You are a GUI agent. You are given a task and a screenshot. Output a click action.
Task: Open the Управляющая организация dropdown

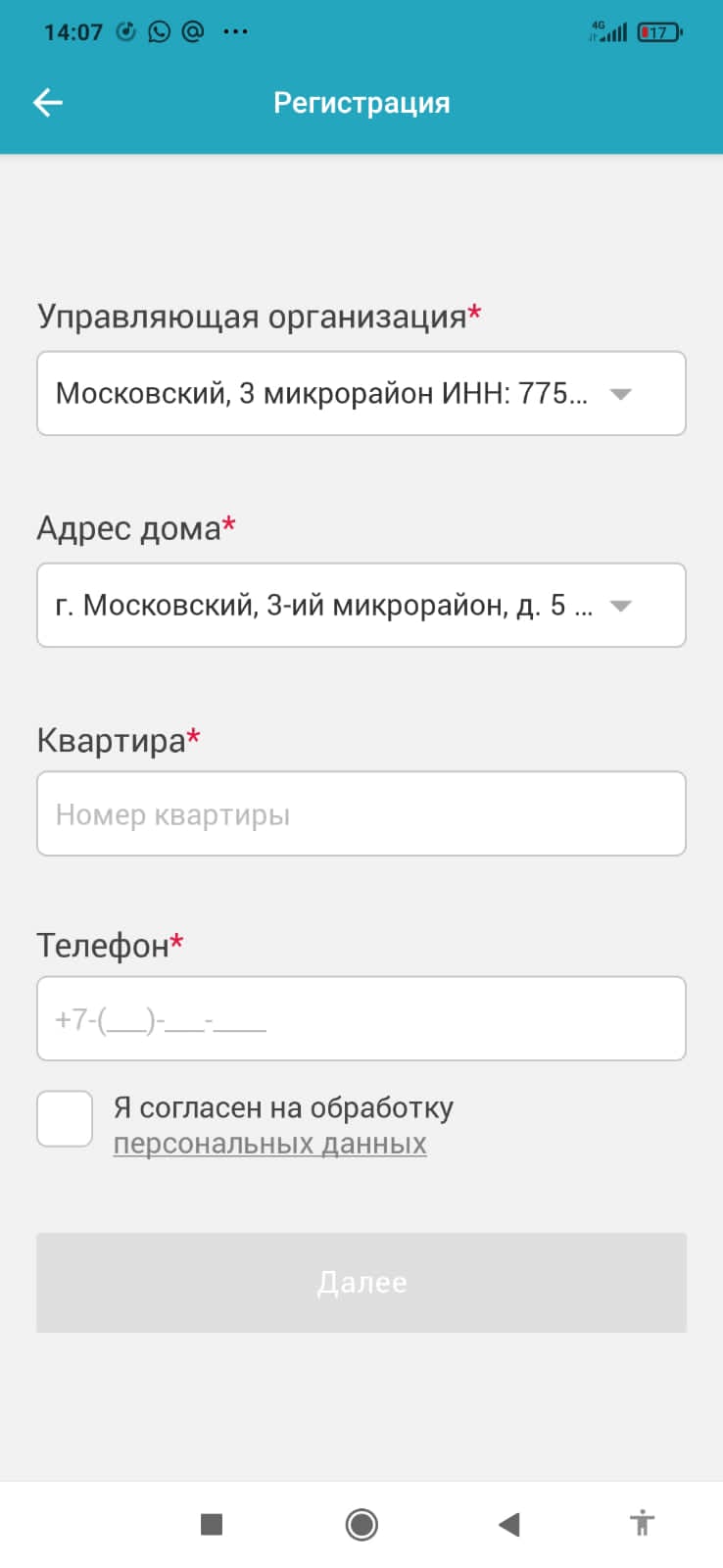361,393
